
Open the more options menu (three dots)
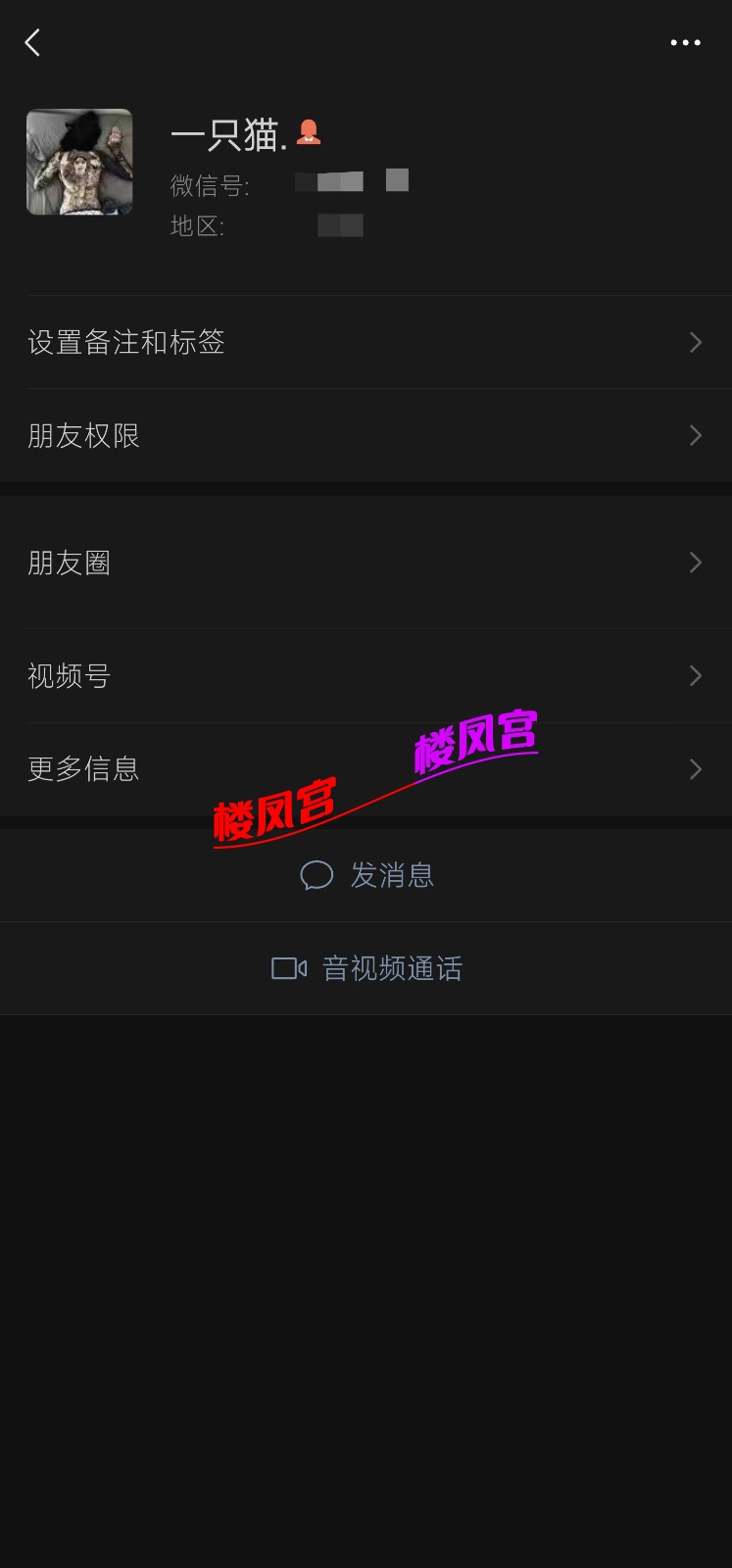(686, 42)
